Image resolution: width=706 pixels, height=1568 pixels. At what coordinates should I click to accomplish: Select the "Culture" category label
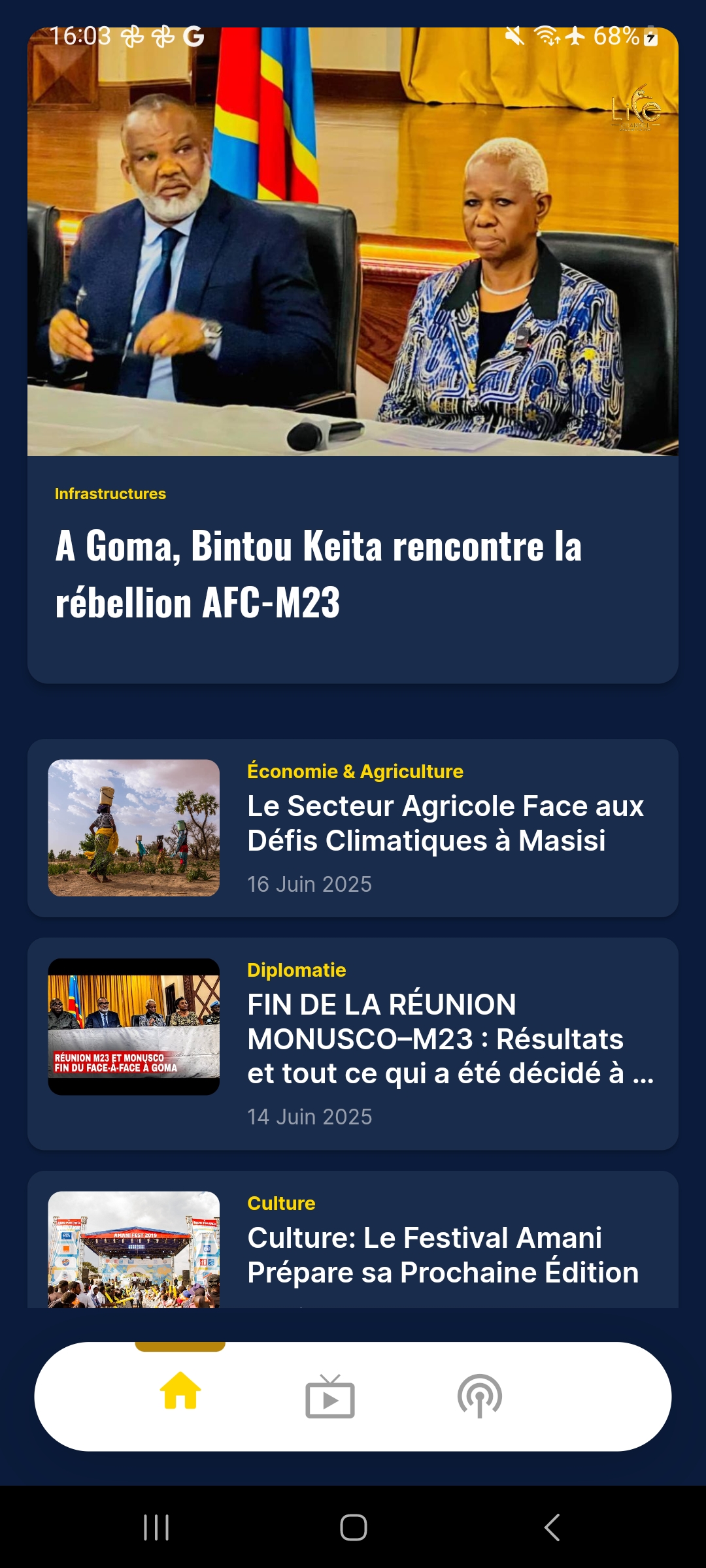click(280, 1202)
